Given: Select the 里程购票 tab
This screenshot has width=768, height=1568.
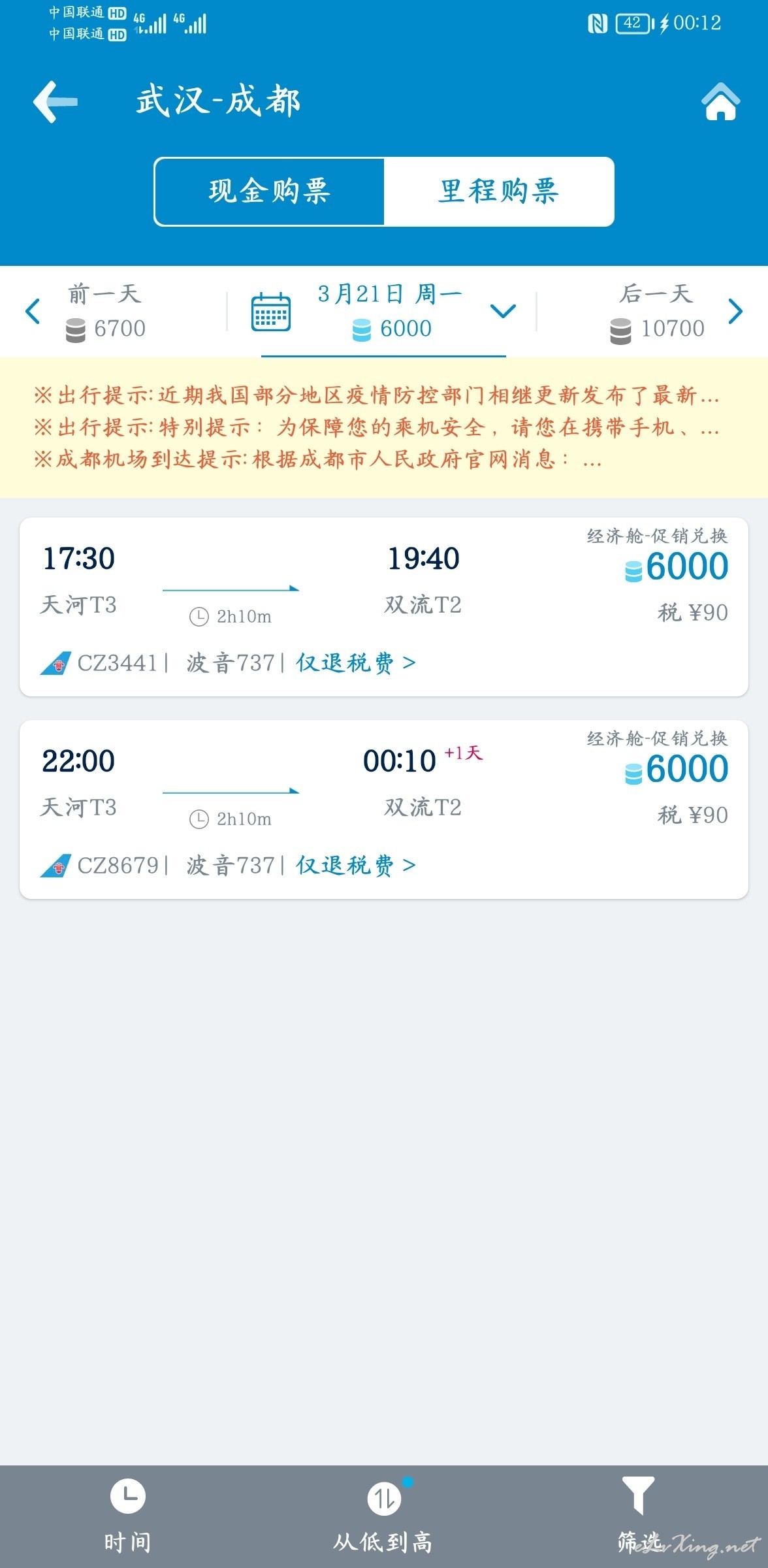Looking at the screenshot, I should click(499, 191).
